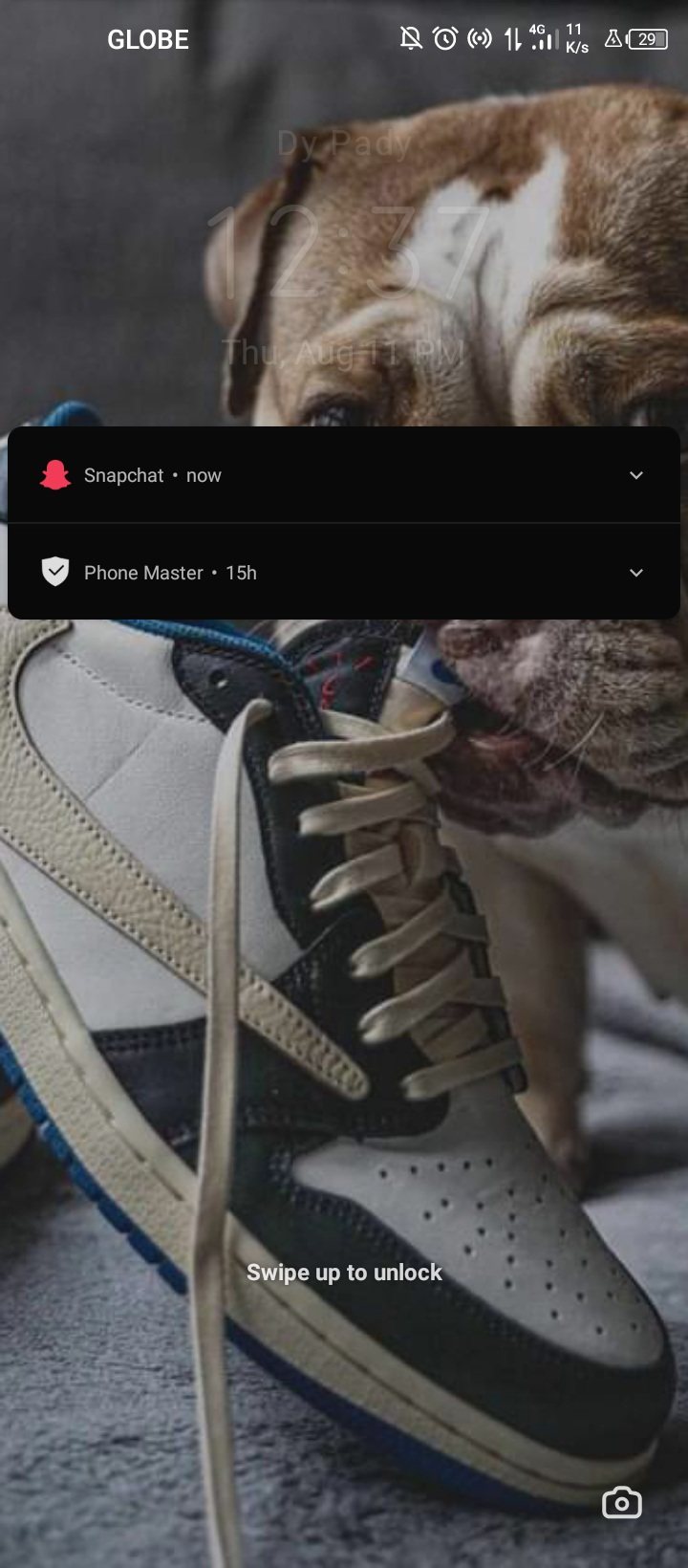Open the Phone Master notification

click(287, 573)
